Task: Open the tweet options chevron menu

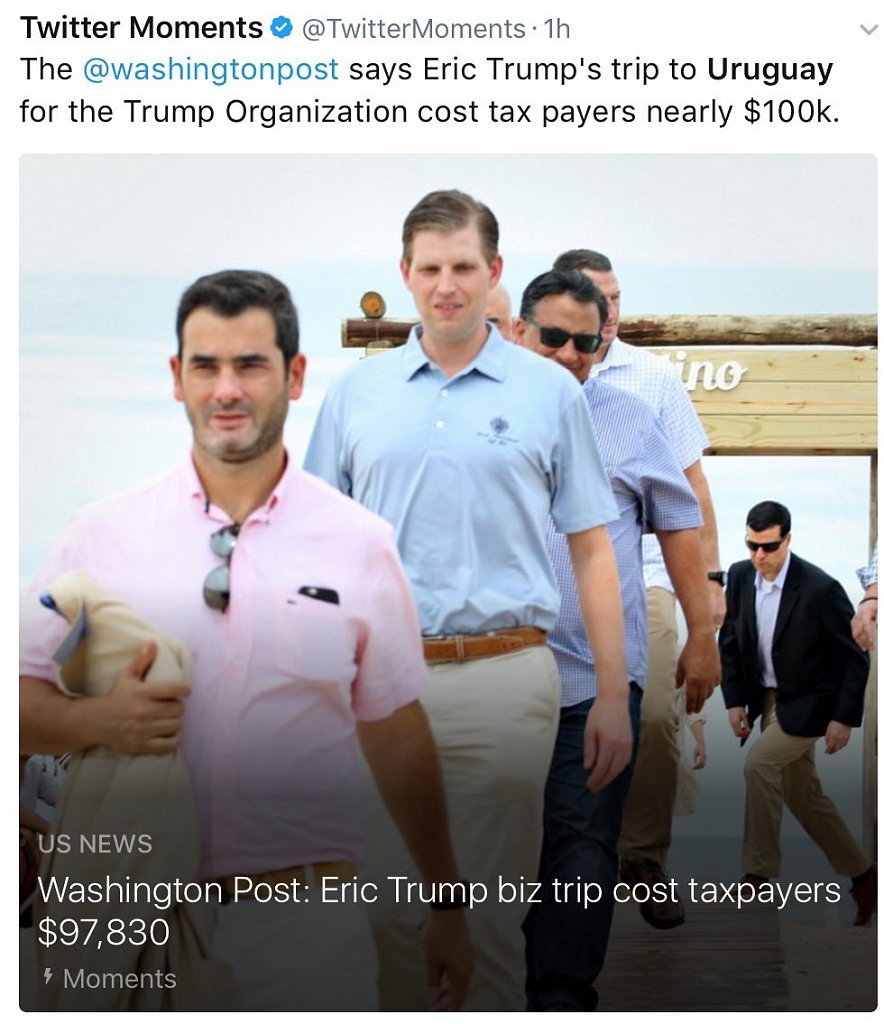Action: pos(867,30)
